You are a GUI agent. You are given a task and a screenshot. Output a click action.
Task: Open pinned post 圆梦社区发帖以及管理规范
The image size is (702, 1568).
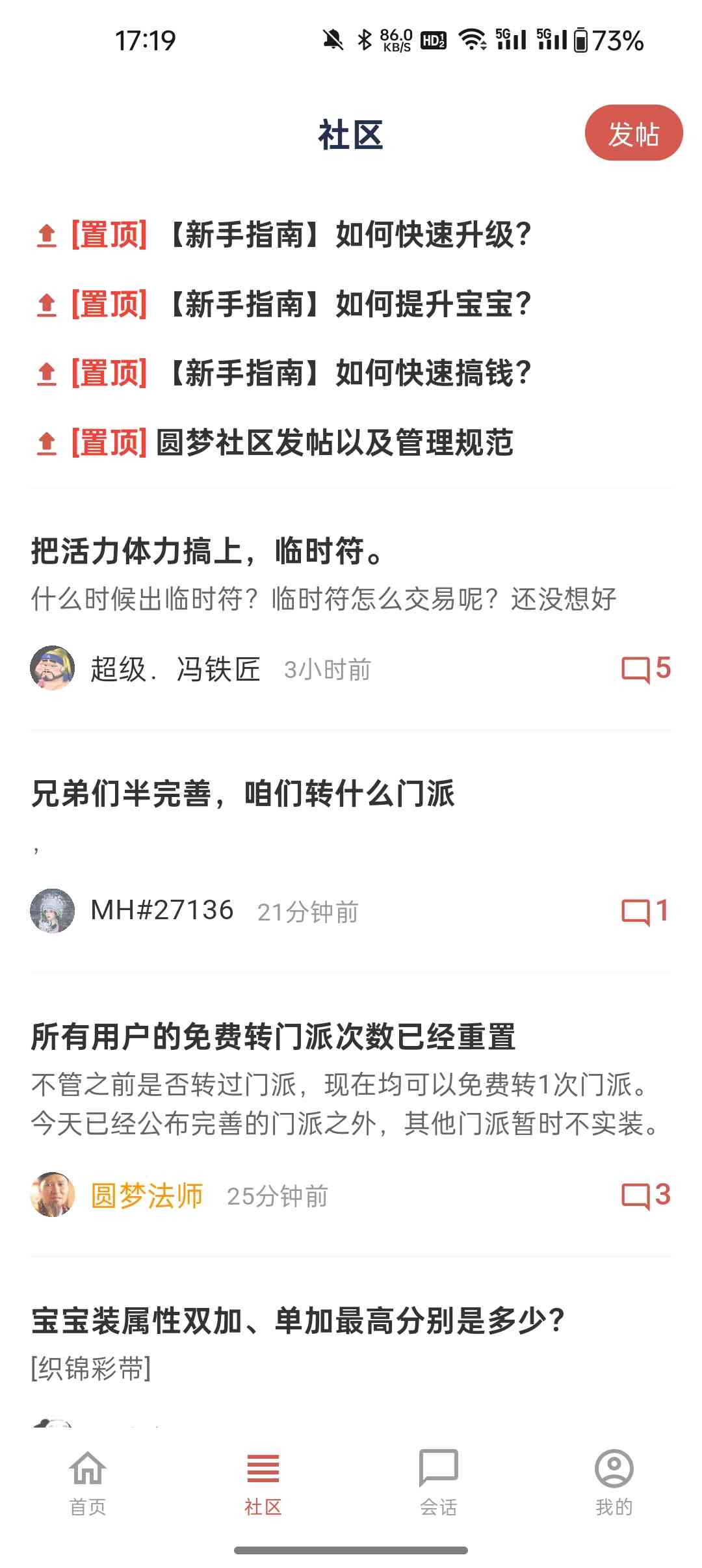tap(334, 443)
